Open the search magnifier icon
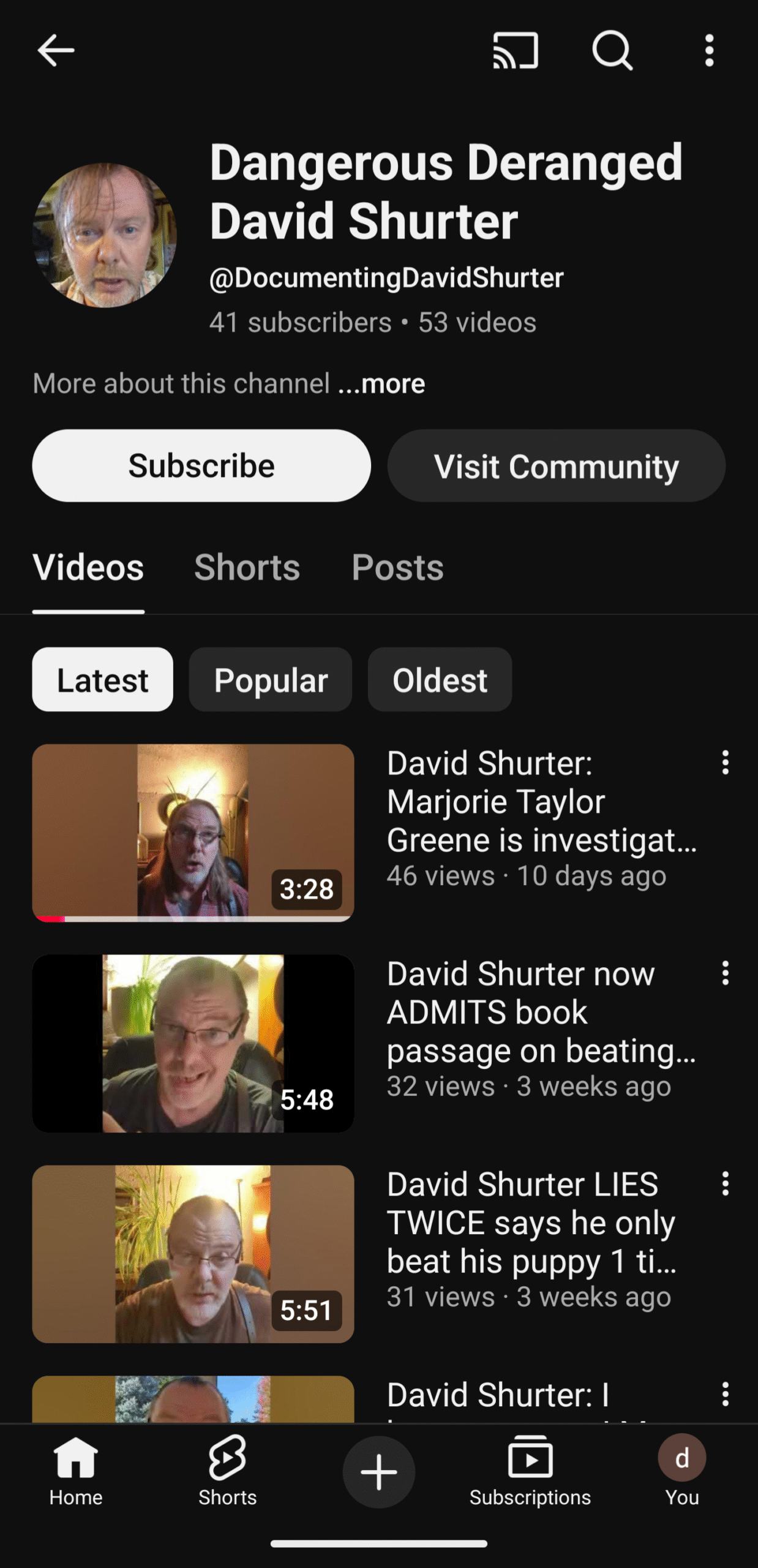This screenshot has width=758, height=1568. tap(612, 50)
